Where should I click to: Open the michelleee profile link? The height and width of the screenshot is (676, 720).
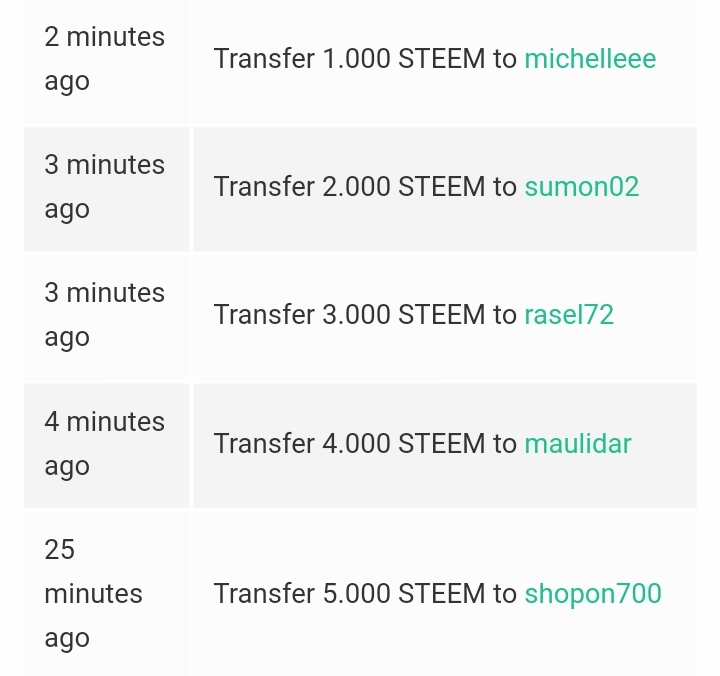(590, 59)
